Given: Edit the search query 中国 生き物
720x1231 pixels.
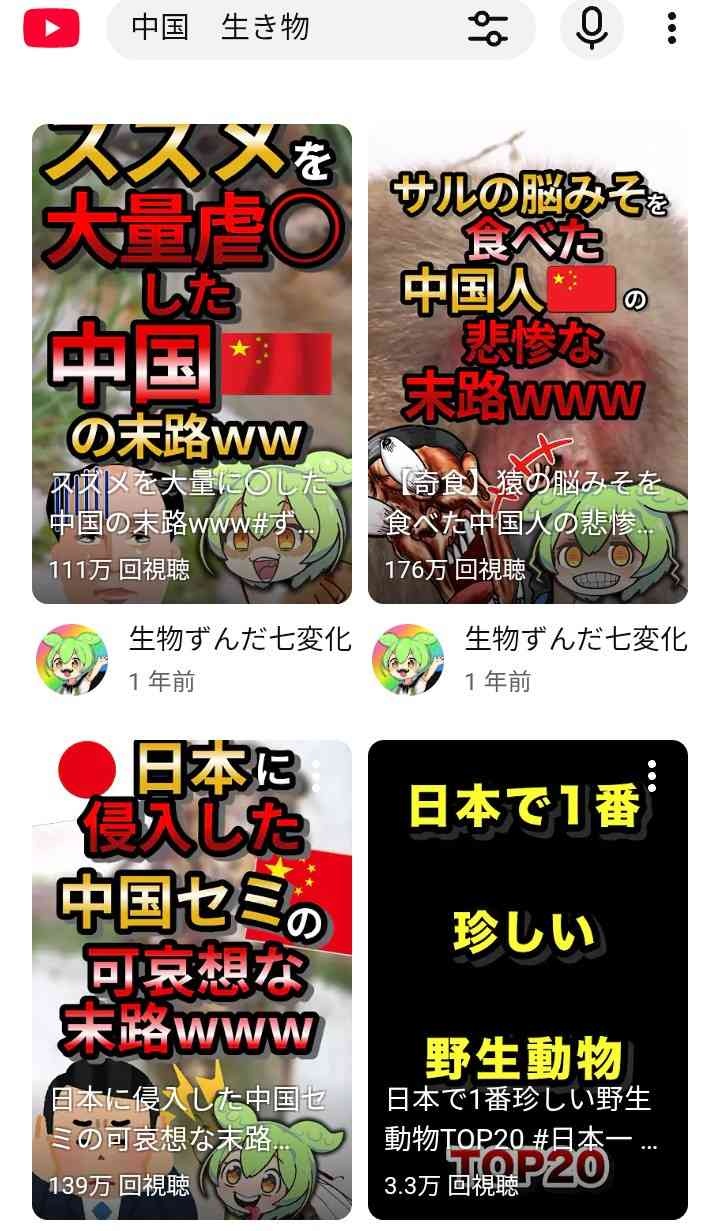Looking at the screenshot, I should 280,28.
